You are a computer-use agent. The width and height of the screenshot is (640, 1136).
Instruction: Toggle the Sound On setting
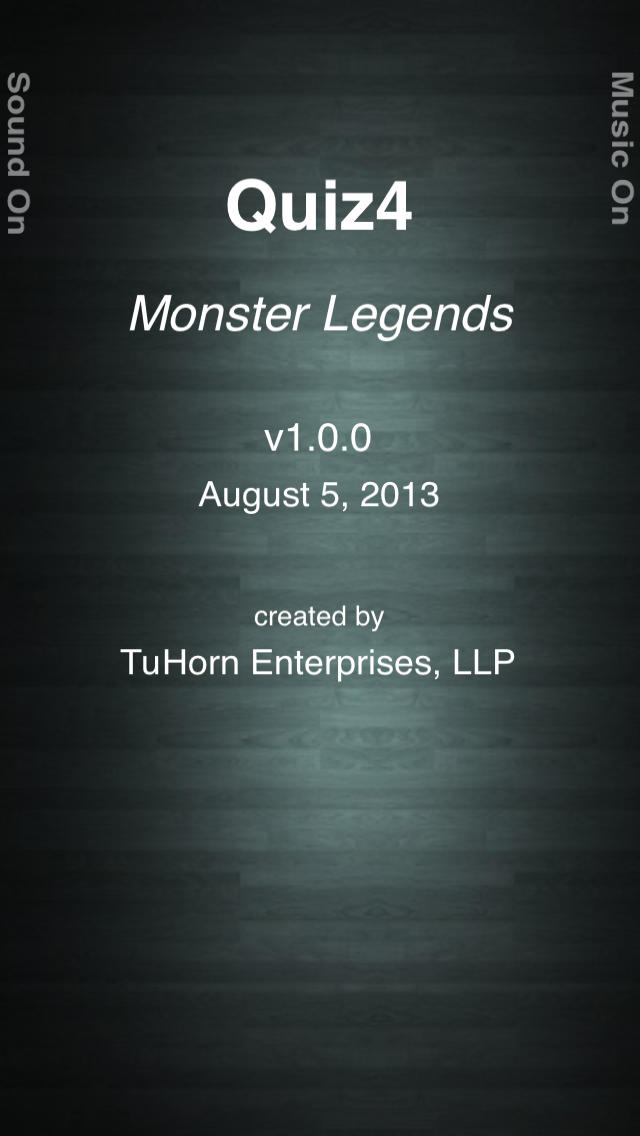pyautogui.click(x=17, y=153)
